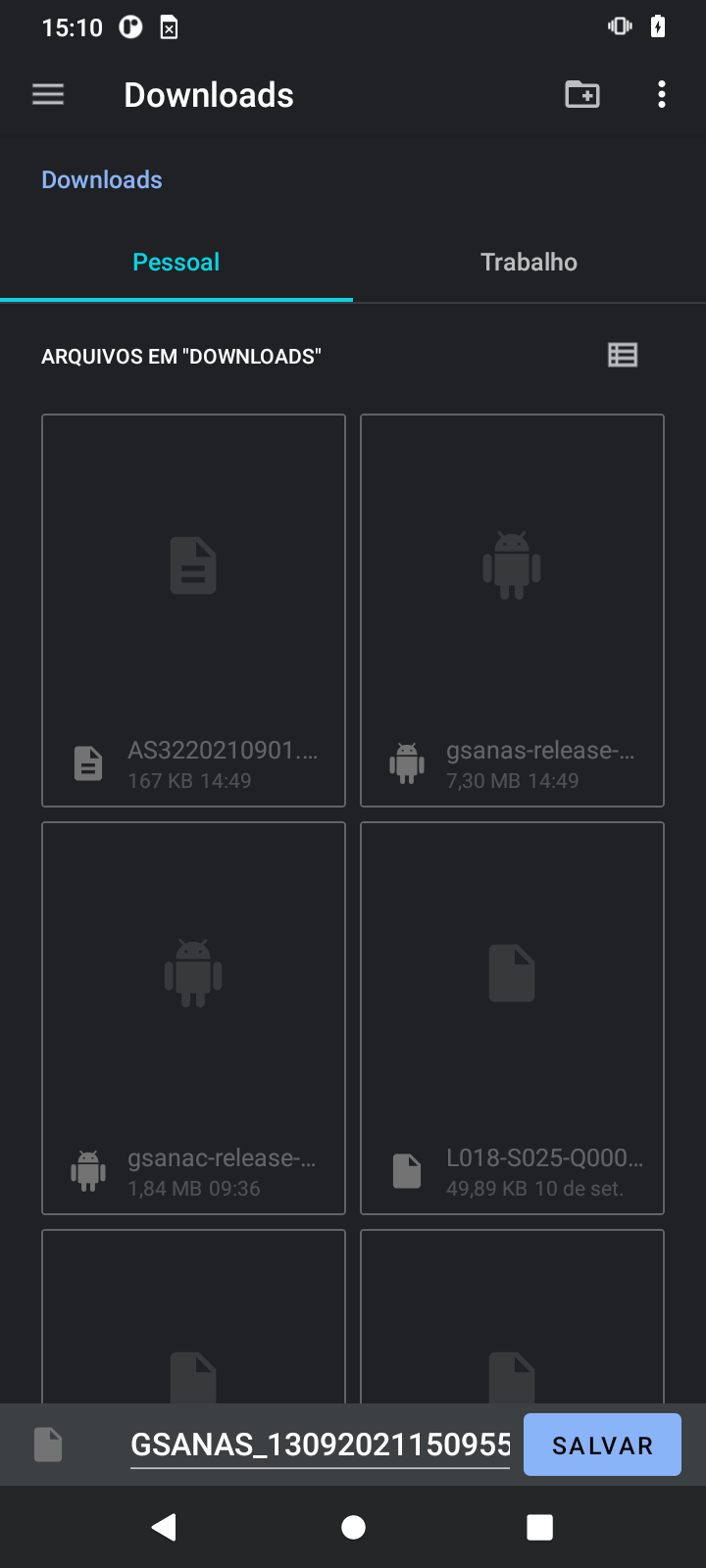706x1568 pixels.
Task: Go back using the system back button
Action: tap(165, 1527)
